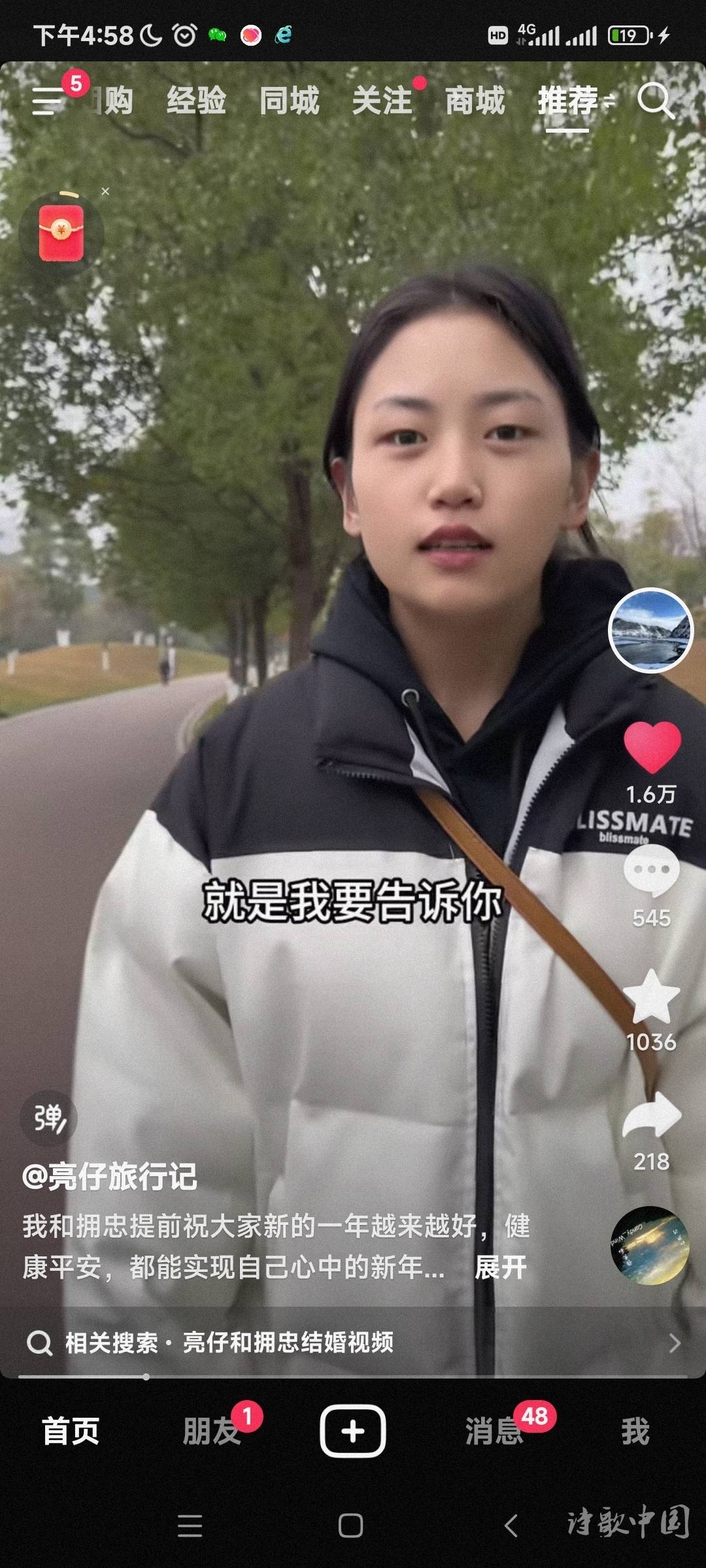Go to the 消息 tab

[494, 1431]
